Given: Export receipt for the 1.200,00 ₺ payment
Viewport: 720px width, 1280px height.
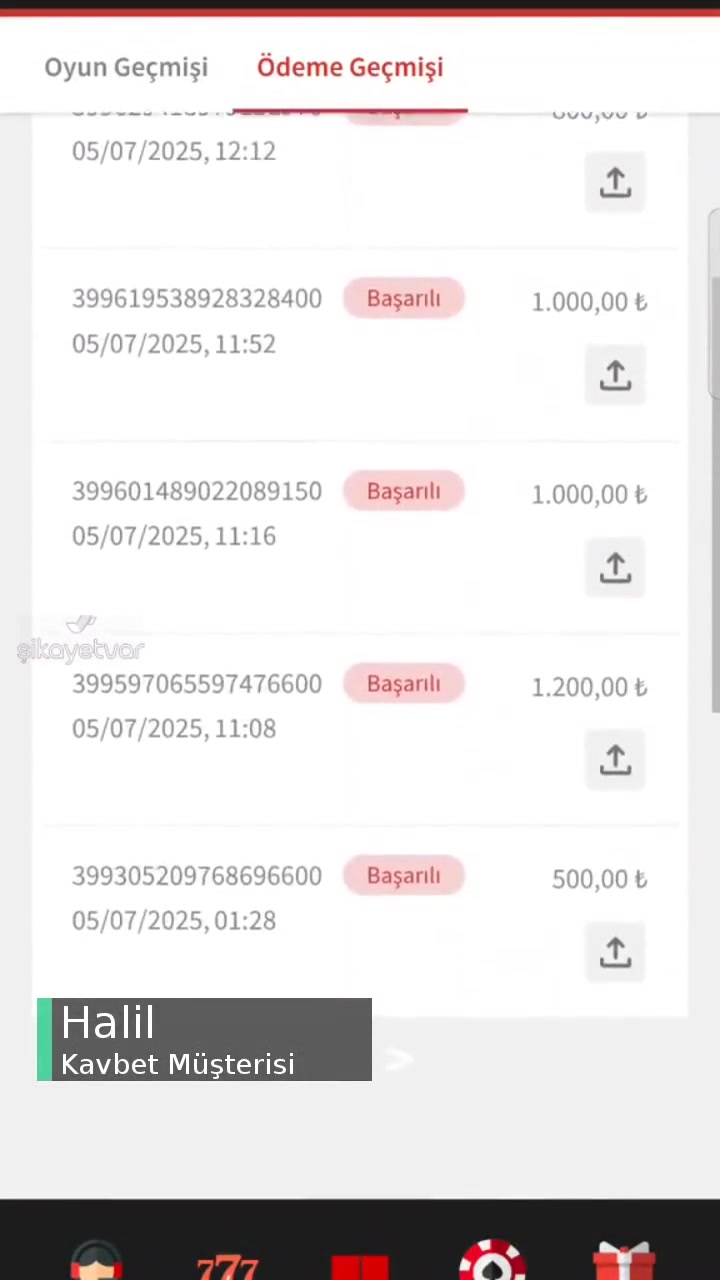Looking at the screenshot, I should (x=615, y=760).
